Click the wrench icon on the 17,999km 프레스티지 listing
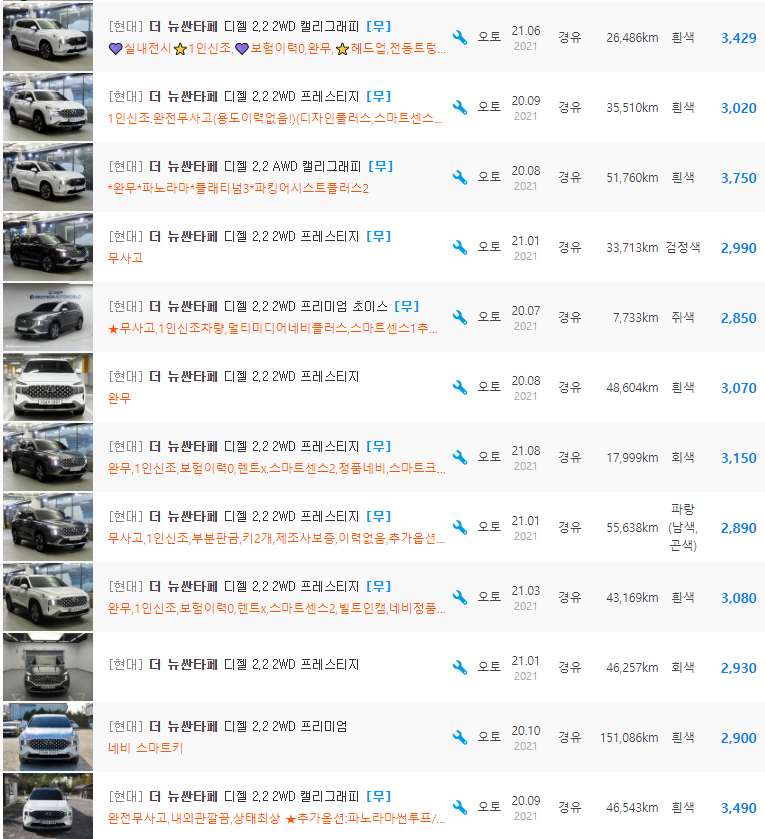The width and height of the screenshot is (765, 839). coord(459,457)
